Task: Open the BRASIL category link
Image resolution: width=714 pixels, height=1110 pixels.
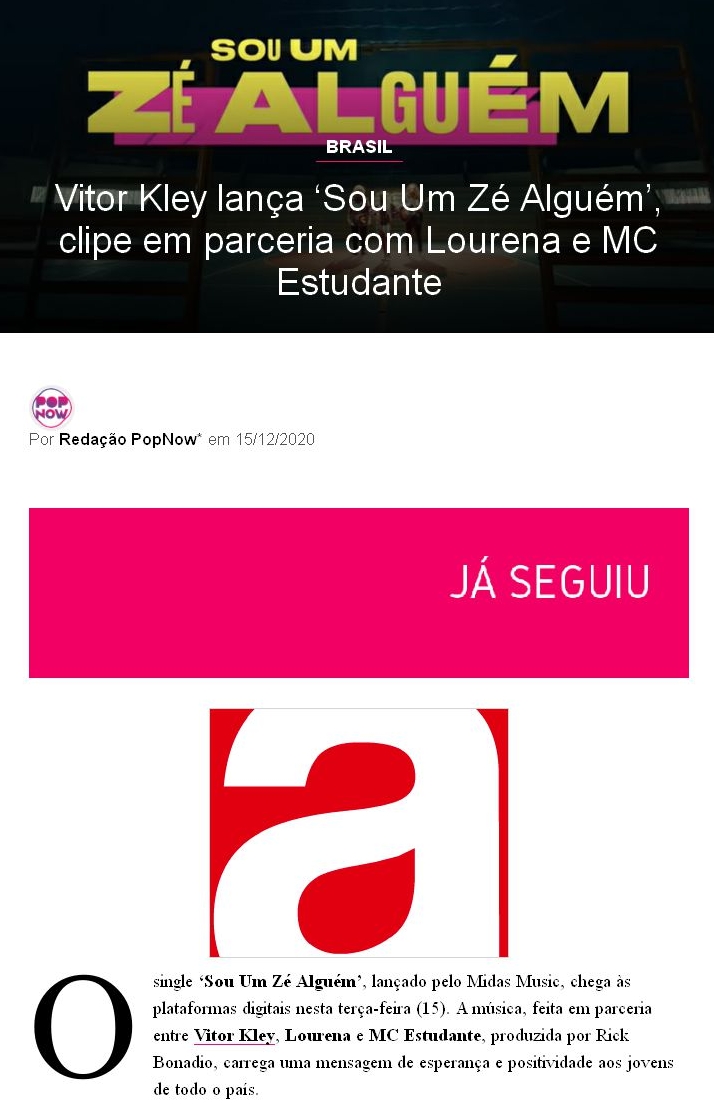Action: [358, 147]
